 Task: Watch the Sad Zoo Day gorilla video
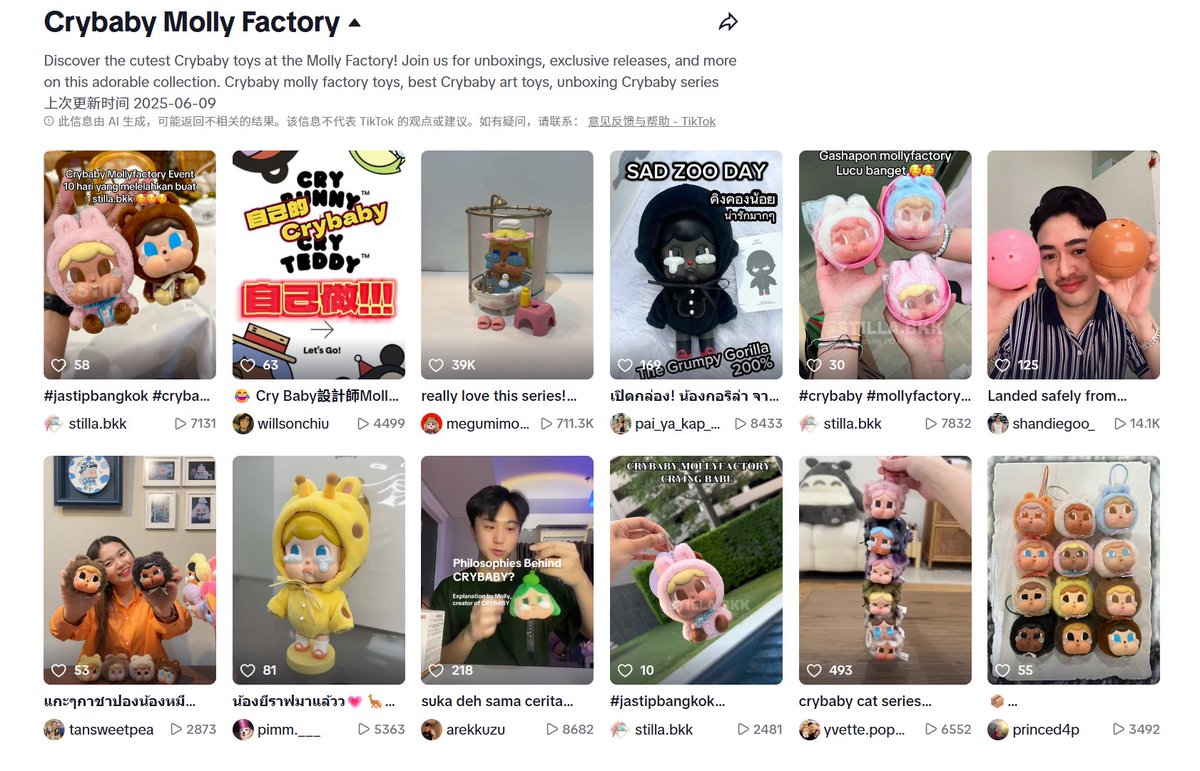(x=696, y=264)
